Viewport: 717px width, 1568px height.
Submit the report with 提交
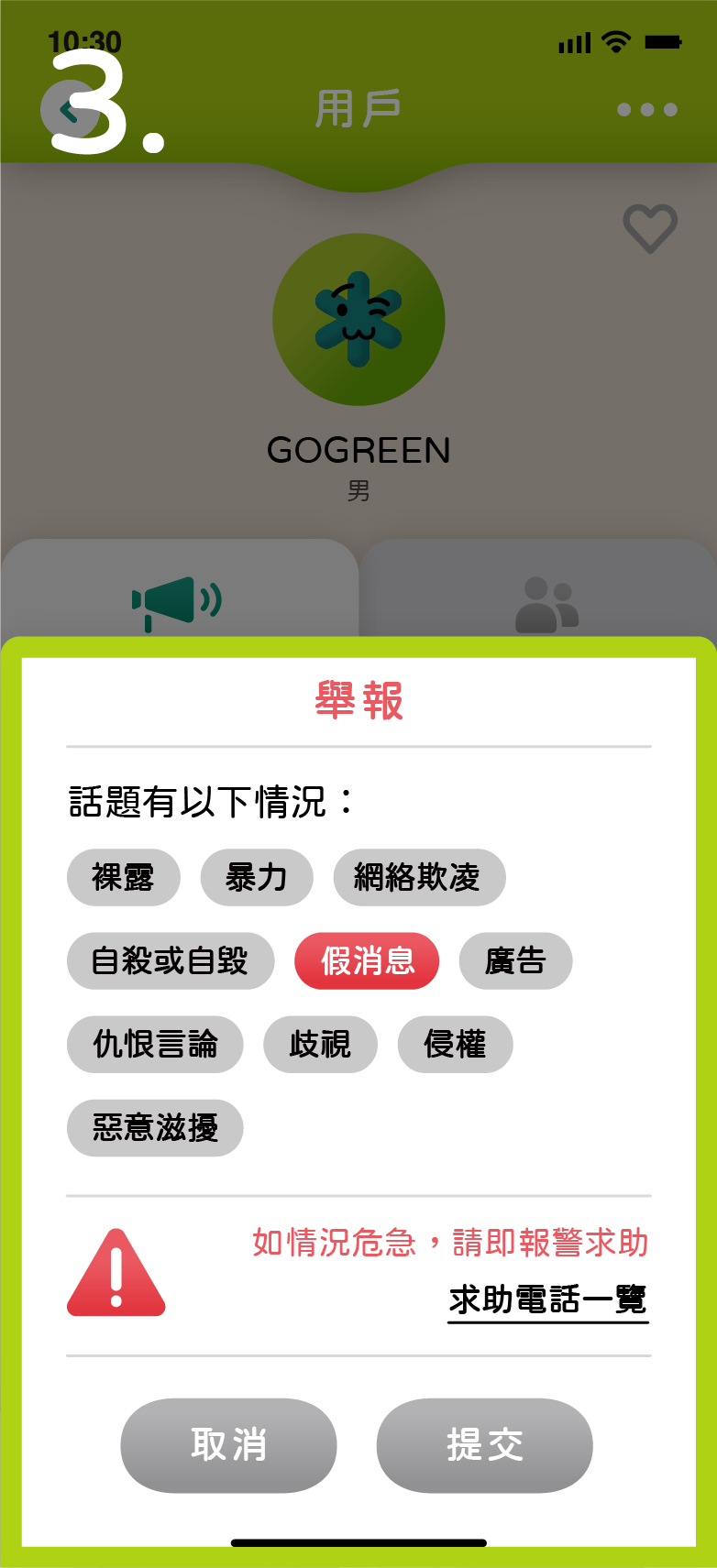[484, 1445]
